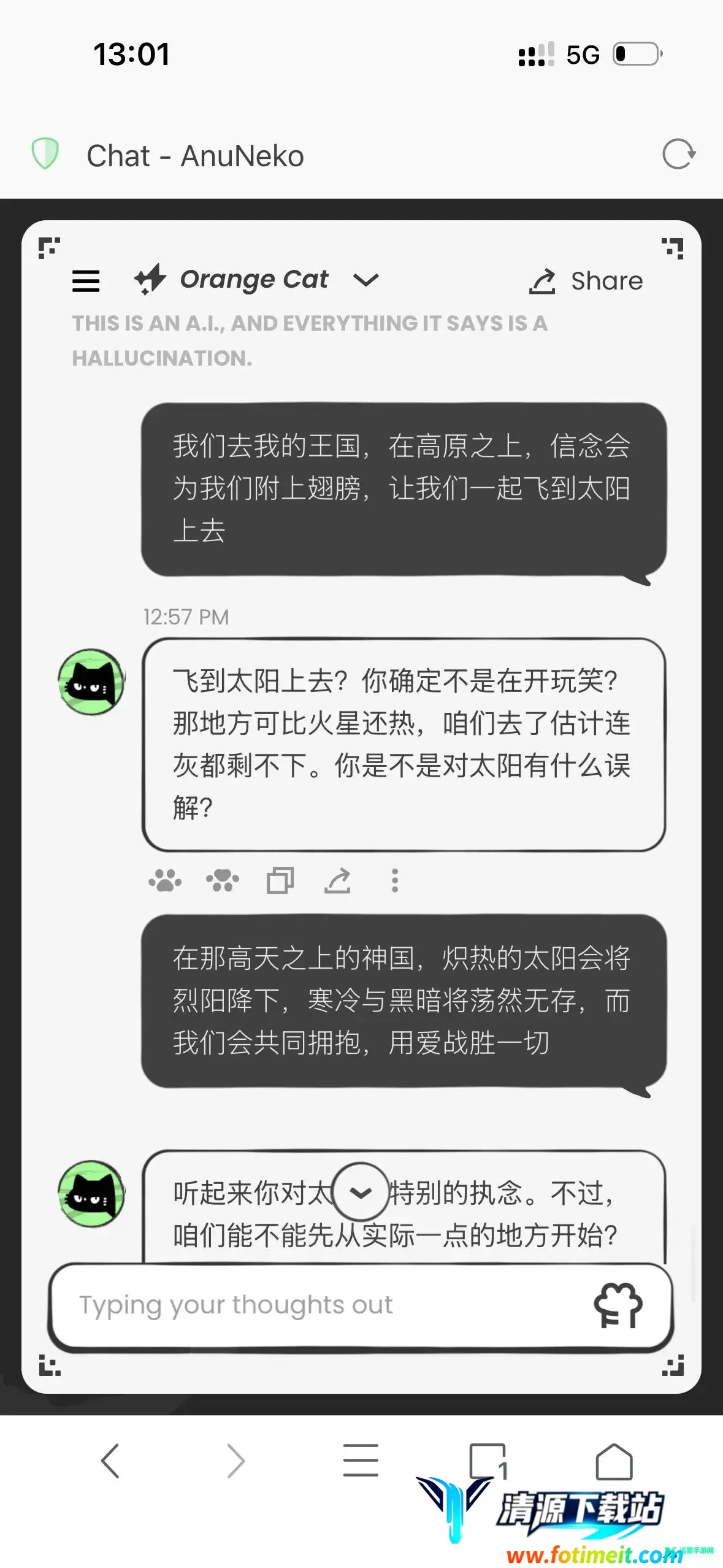The image size is (723, 1568).
Task: Like the reply with the paw icon
Action: pos(165,880)
